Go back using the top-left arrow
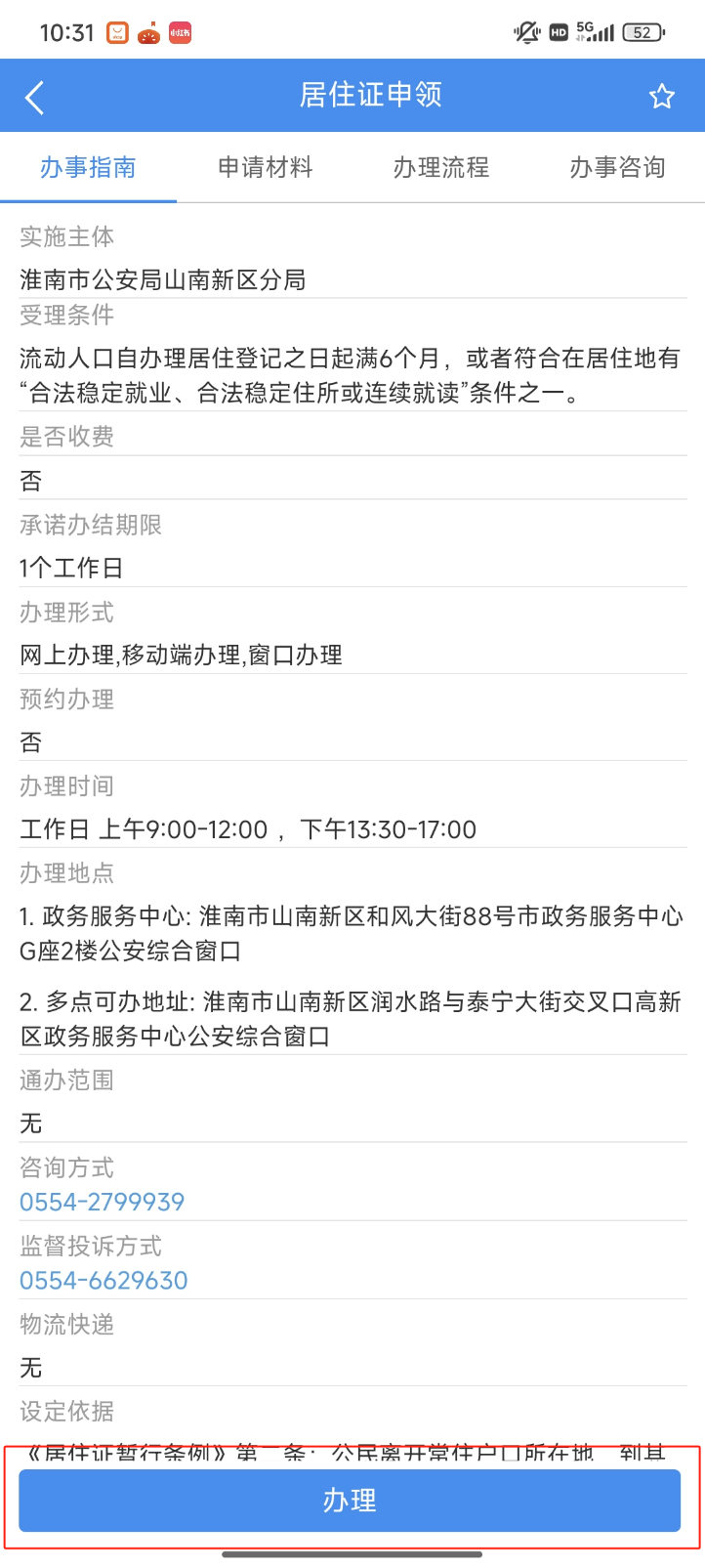The height and width of the screenshot is (1568, 705). (35, 97)
